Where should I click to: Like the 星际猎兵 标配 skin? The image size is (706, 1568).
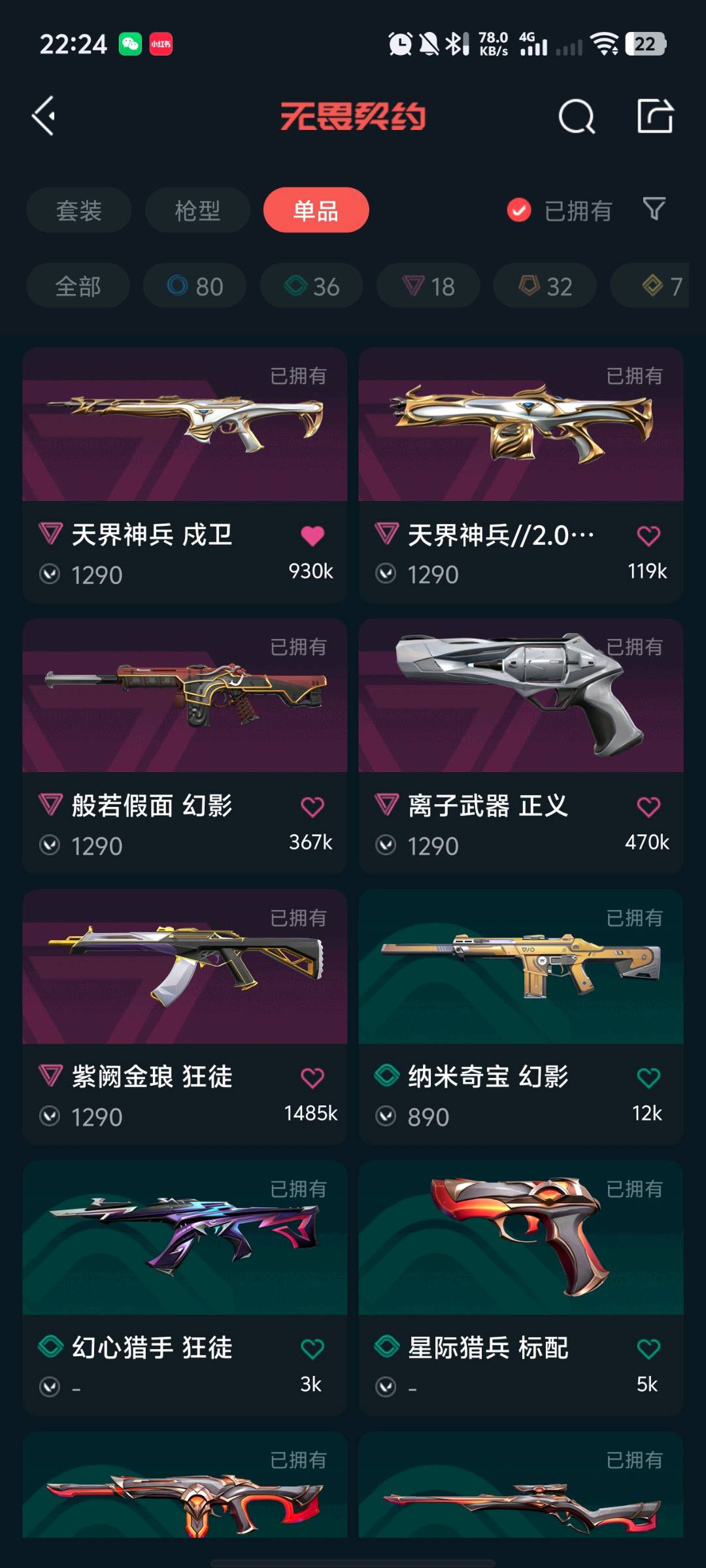[x=648, y=1348]
